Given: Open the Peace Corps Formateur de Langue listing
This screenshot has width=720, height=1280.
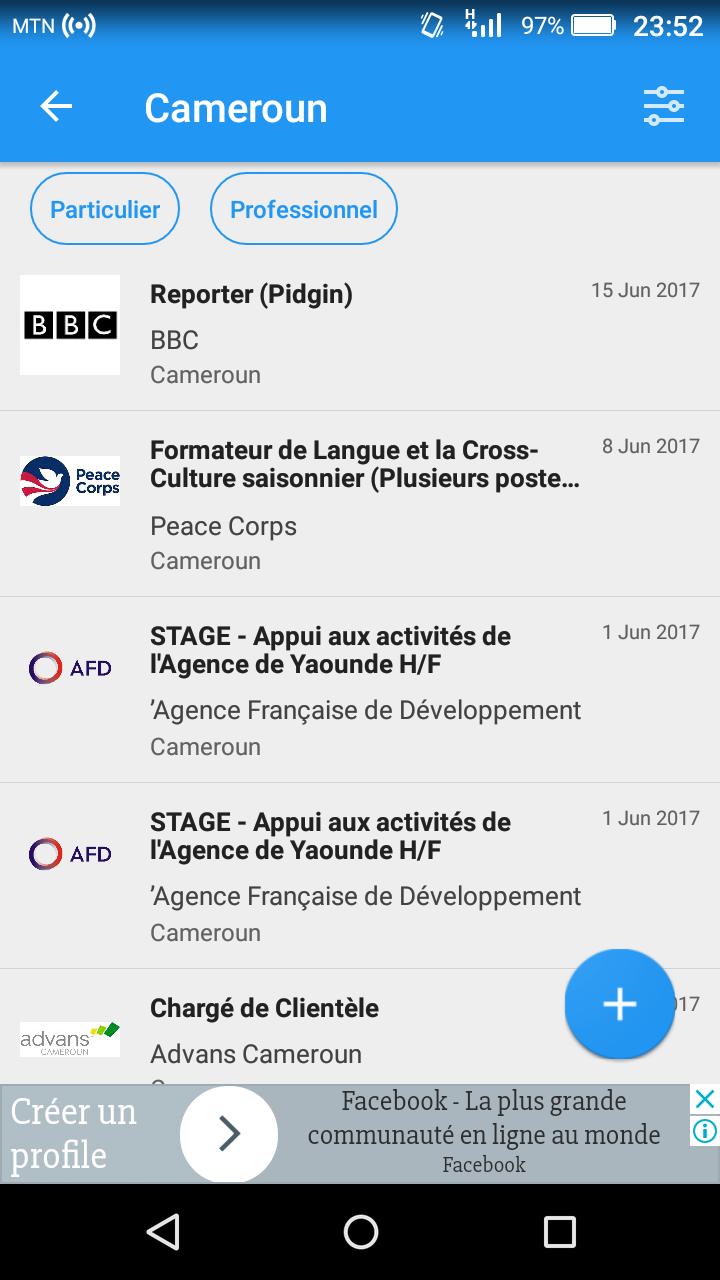Looking at the screenshot, I should (360, 504).
